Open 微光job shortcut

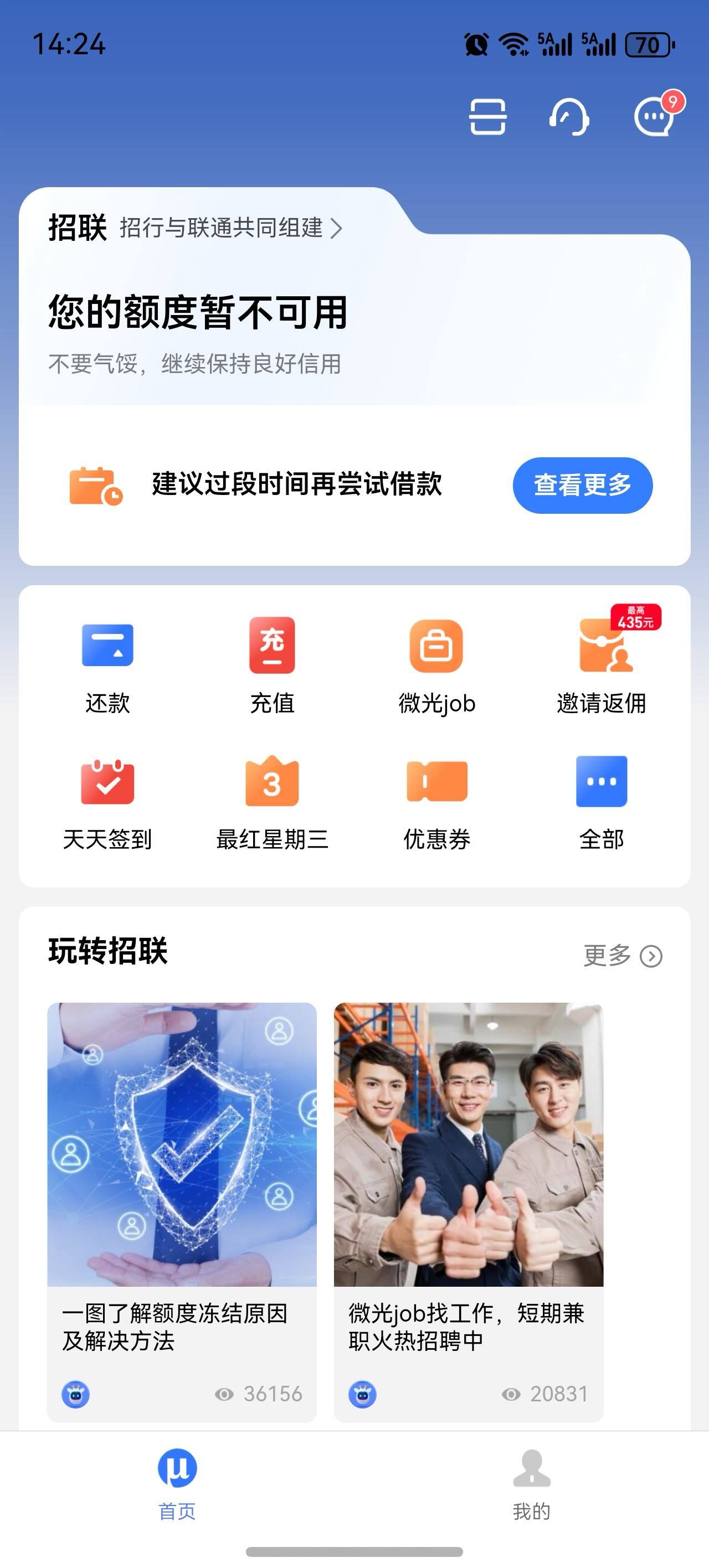pos(436,667)
